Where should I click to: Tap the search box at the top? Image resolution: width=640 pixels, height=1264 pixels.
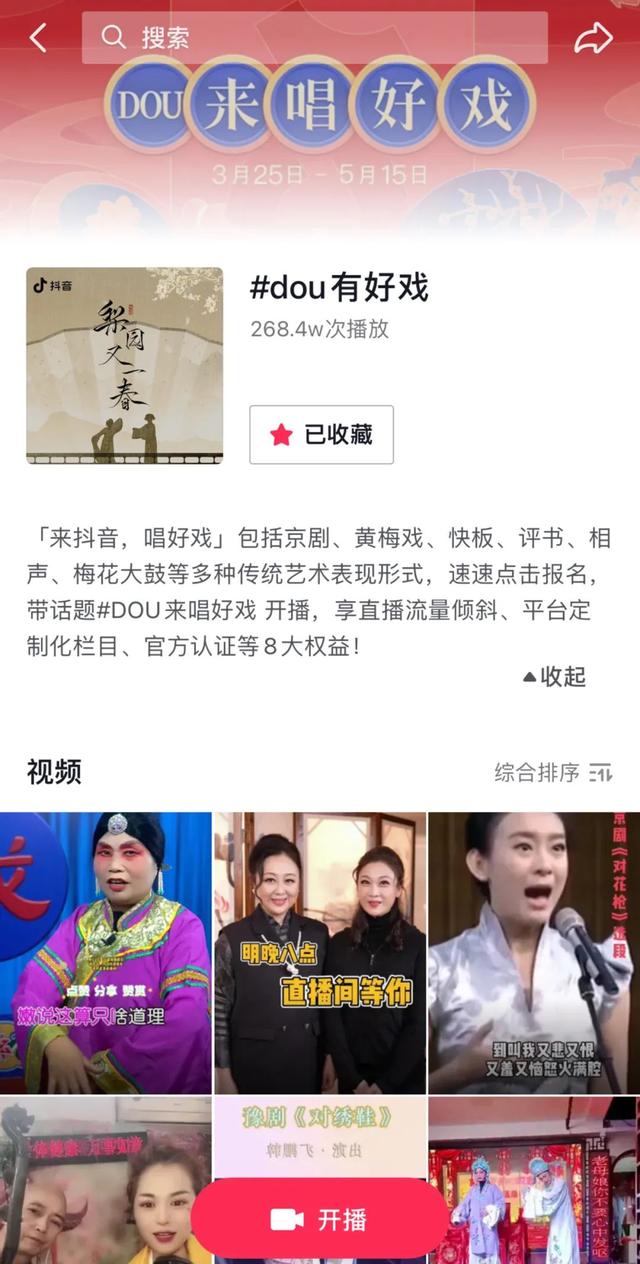314,38
